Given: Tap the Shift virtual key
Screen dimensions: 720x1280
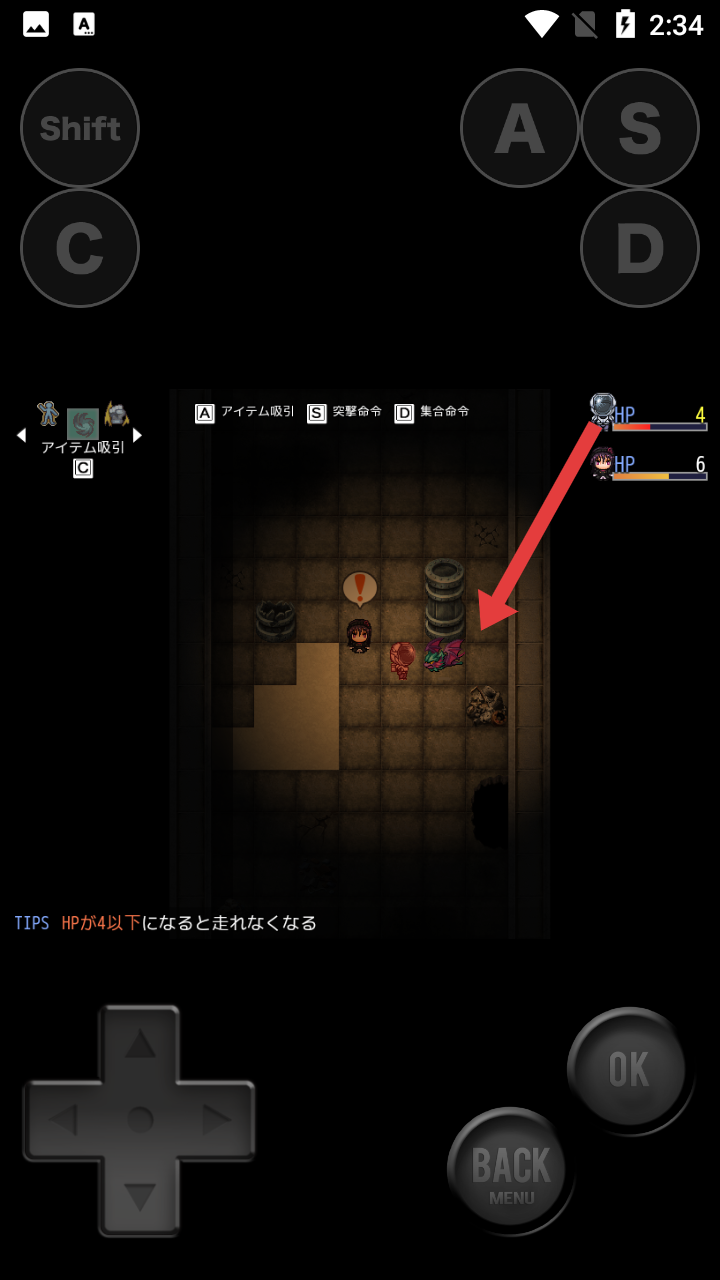Looking at the screenshot, I should [80, 128].
